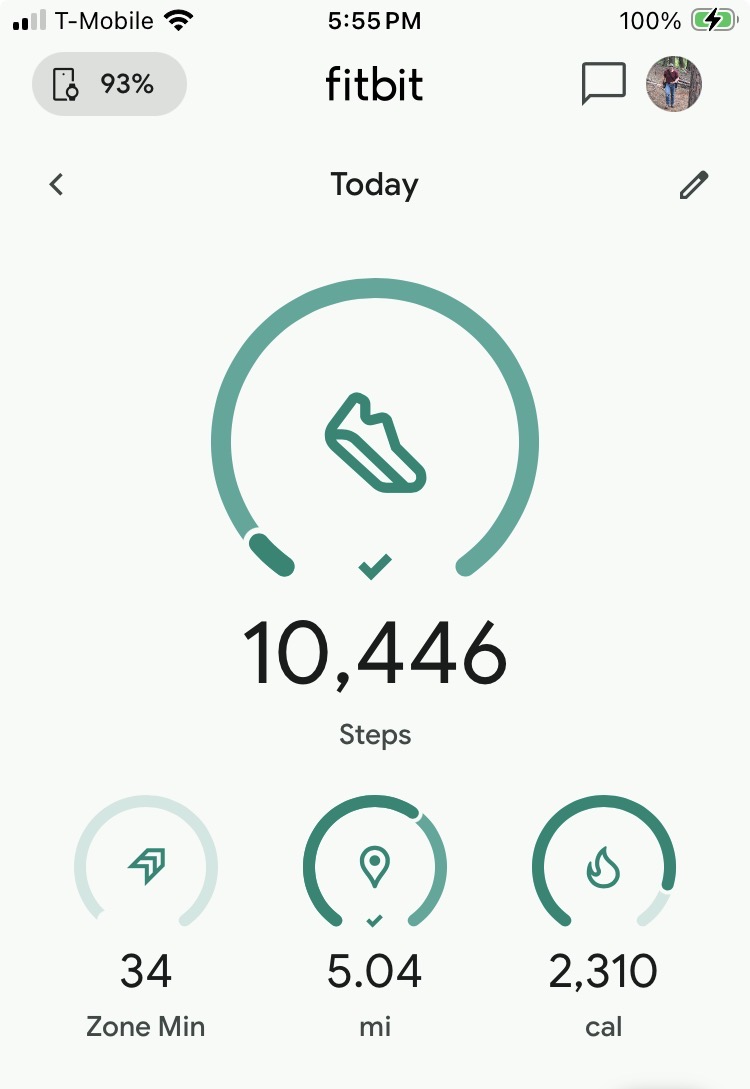Open the device battery 93% chip
750x1089 pixels.
pyautogui.click(x=109, y=84)
